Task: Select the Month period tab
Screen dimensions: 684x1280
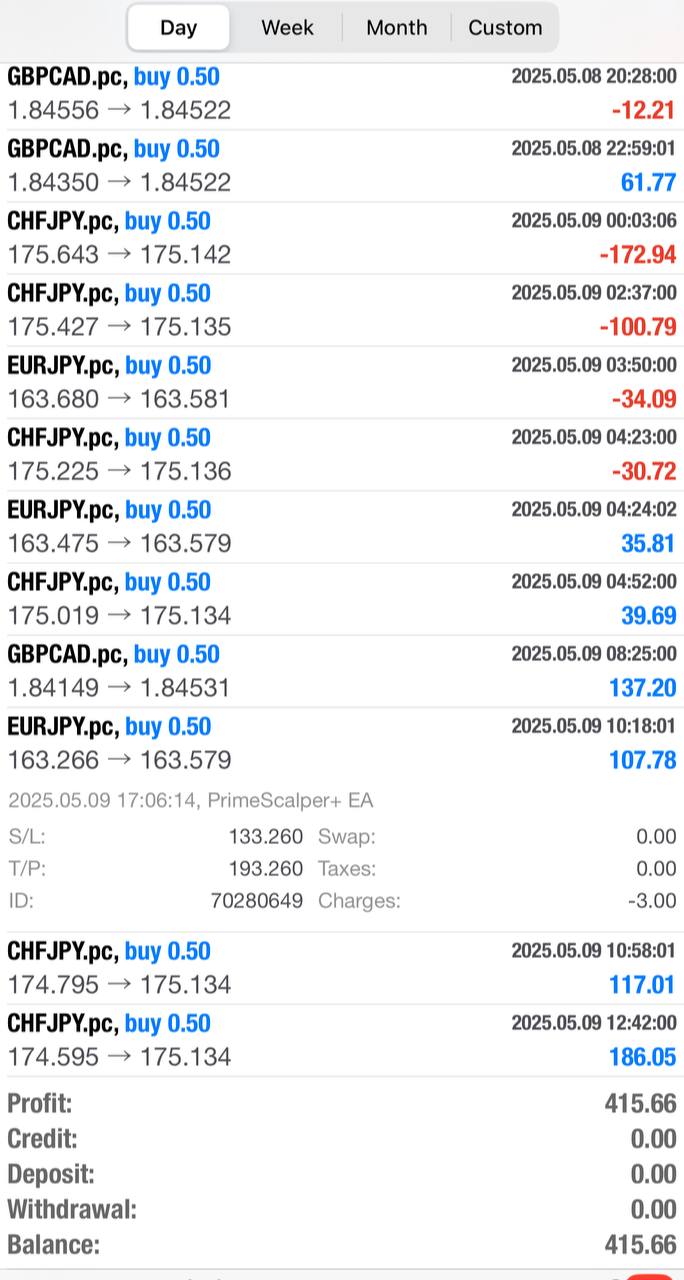Action: click(396, 28)
